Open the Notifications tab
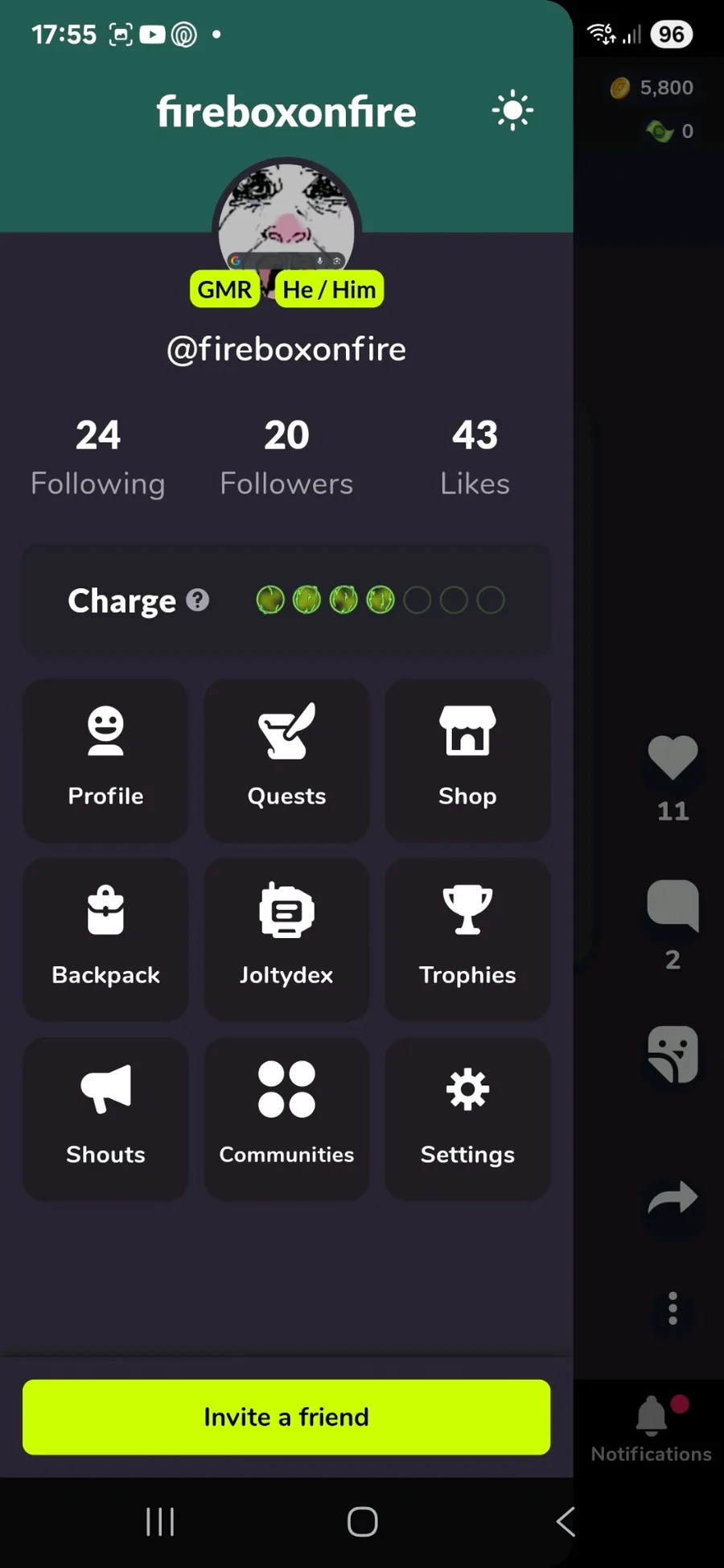The height and width of the screenshot is (1568, 724). coord(652,1428)
